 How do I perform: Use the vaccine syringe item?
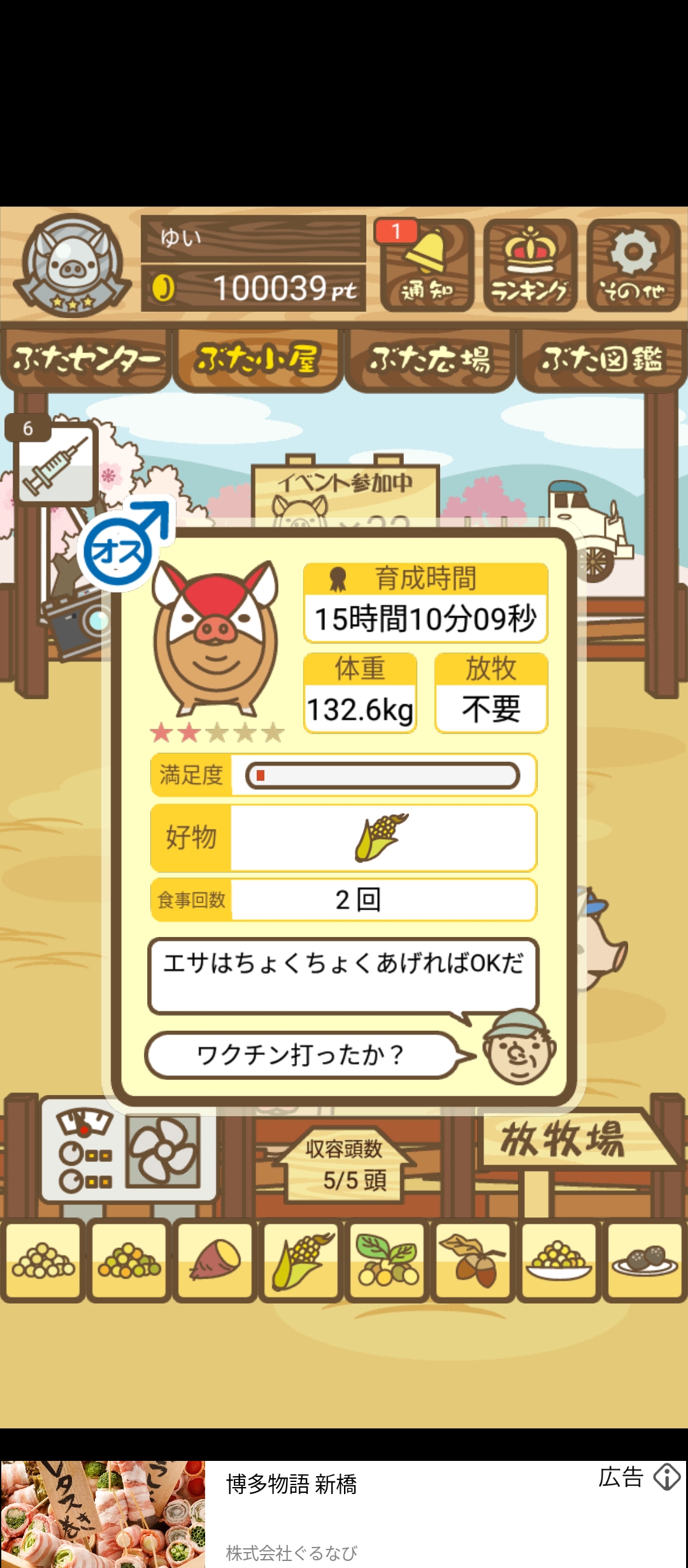[56, 465]
